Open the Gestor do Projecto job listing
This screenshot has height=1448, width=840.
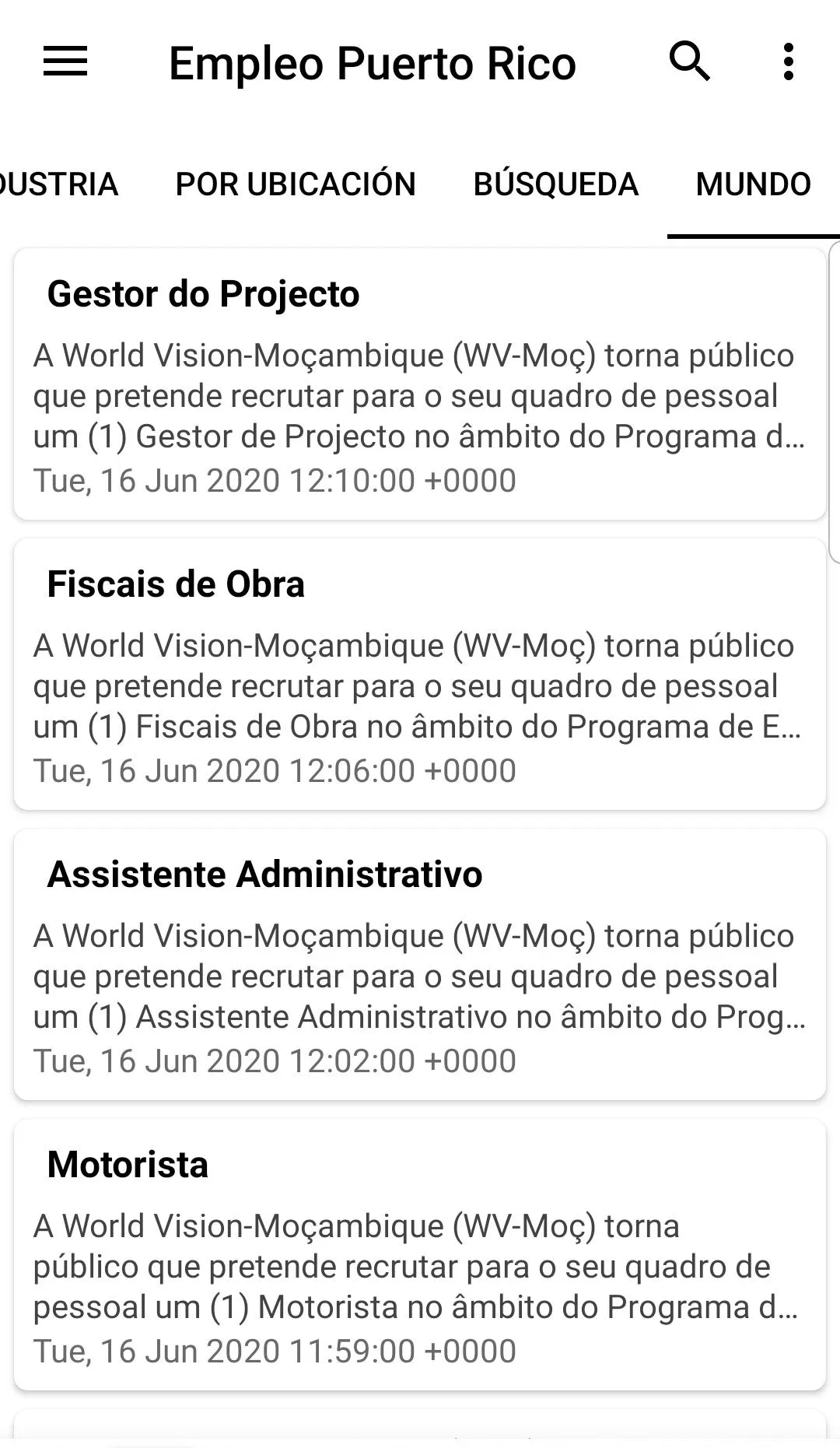pyautogui.click(x=420, y=384)
